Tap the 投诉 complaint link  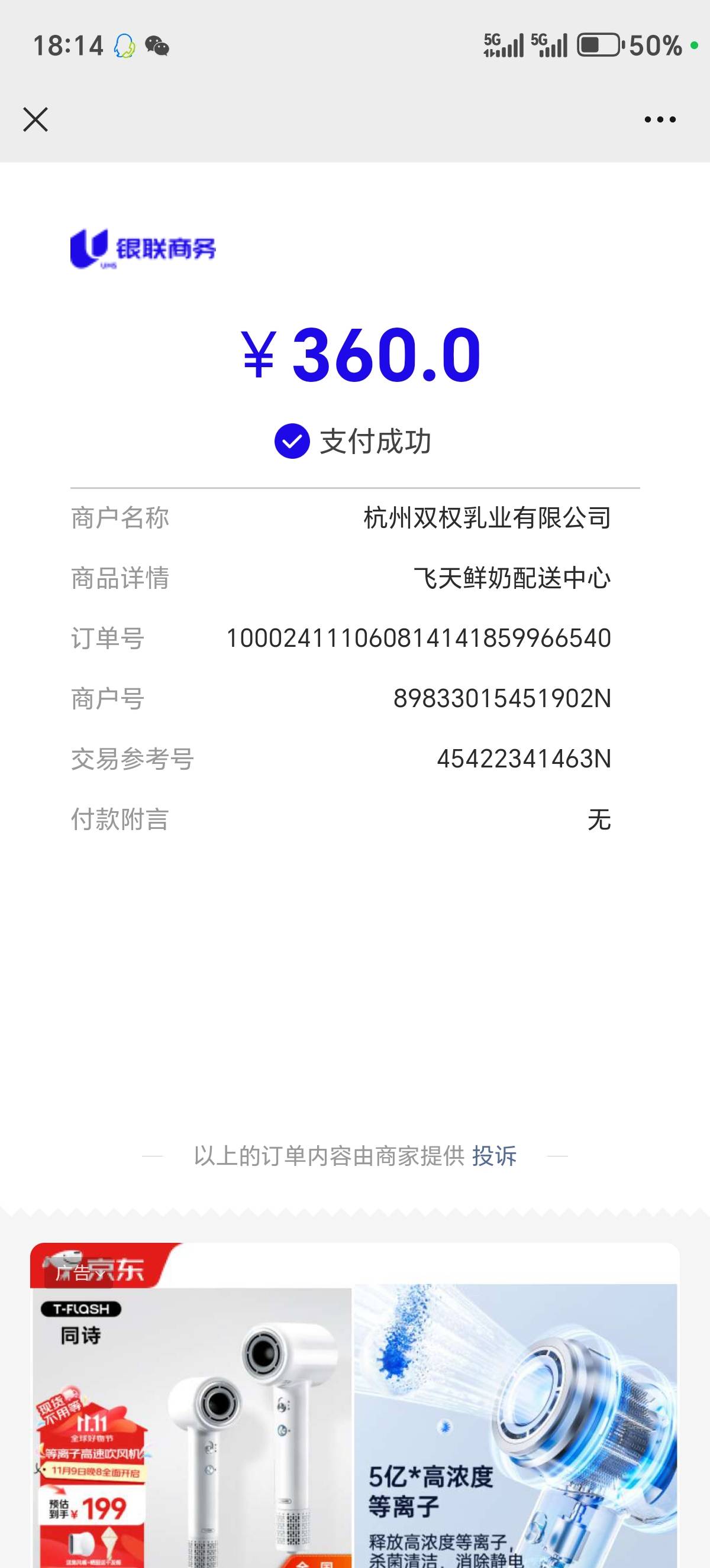[x=494, y=1155]
